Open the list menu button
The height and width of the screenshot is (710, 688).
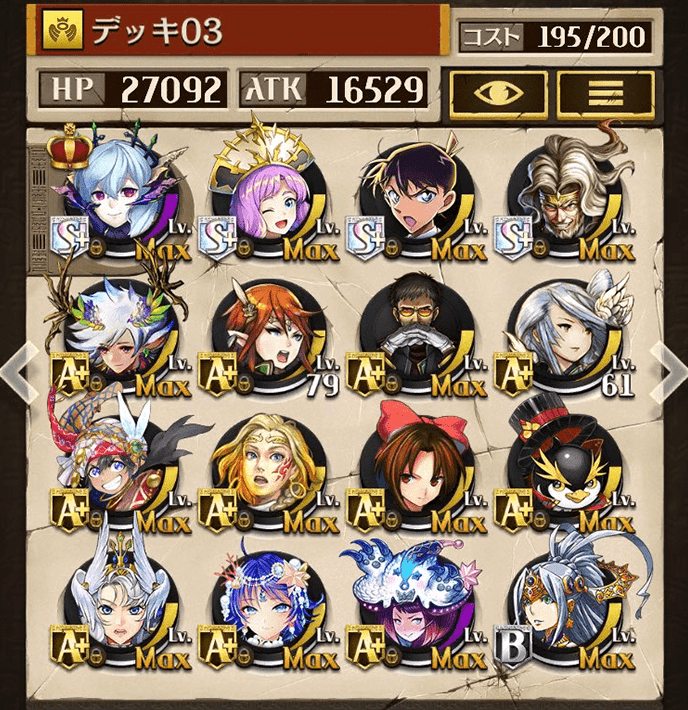click(x=605, y=93)
